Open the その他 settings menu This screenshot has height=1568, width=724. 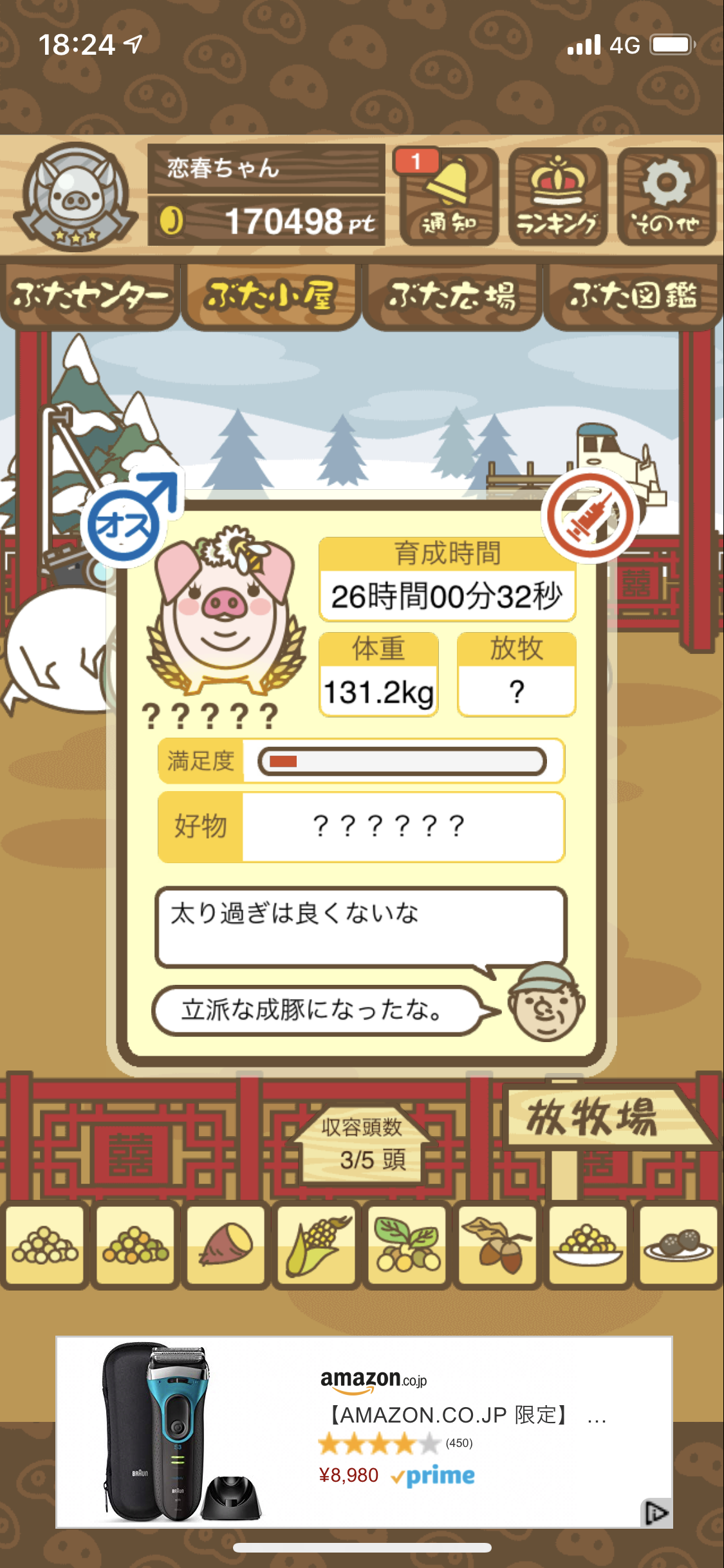[x=666, y=197]
